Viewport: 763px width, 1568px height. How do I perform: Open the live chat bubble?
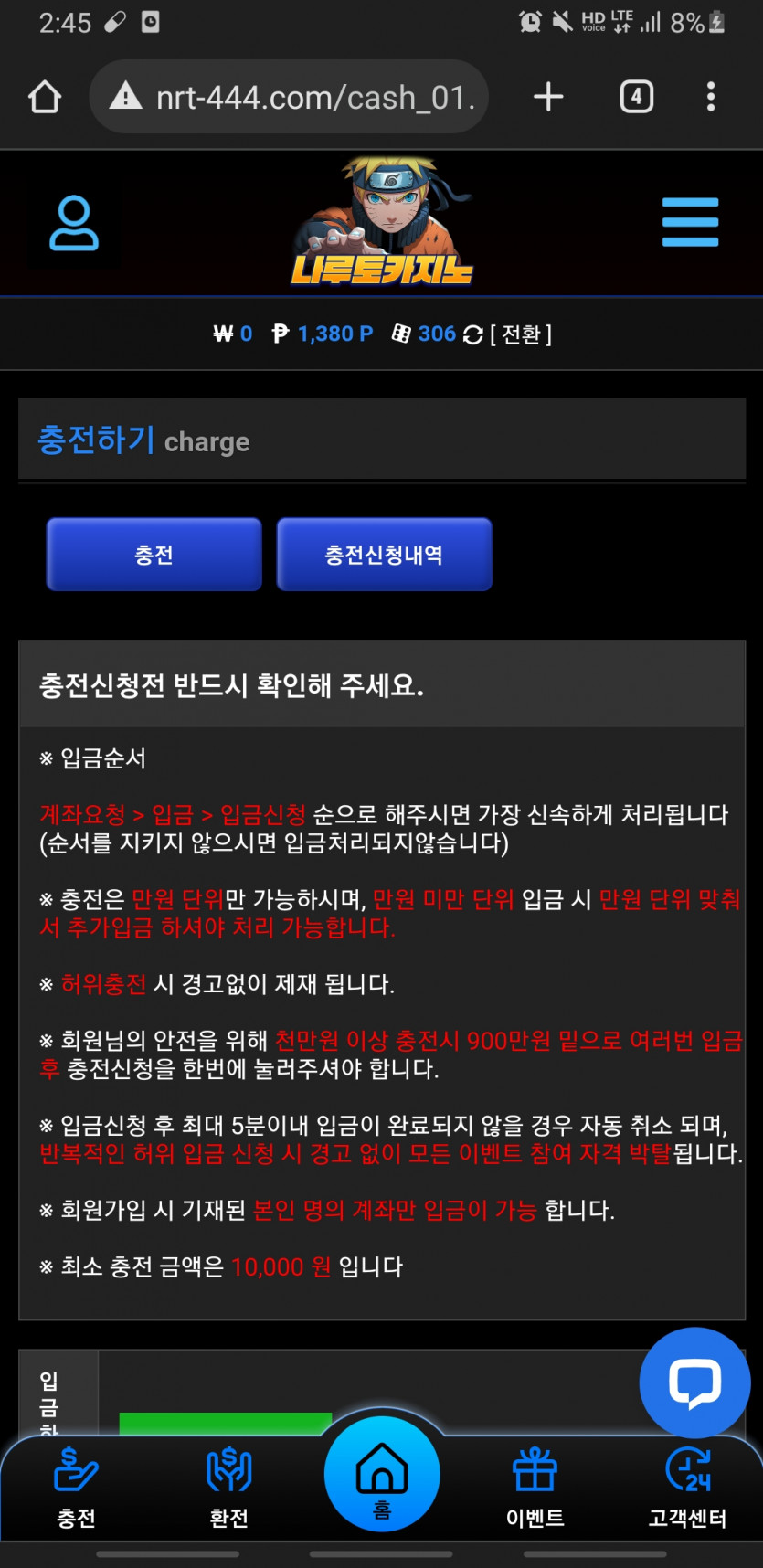point(694,1383)
